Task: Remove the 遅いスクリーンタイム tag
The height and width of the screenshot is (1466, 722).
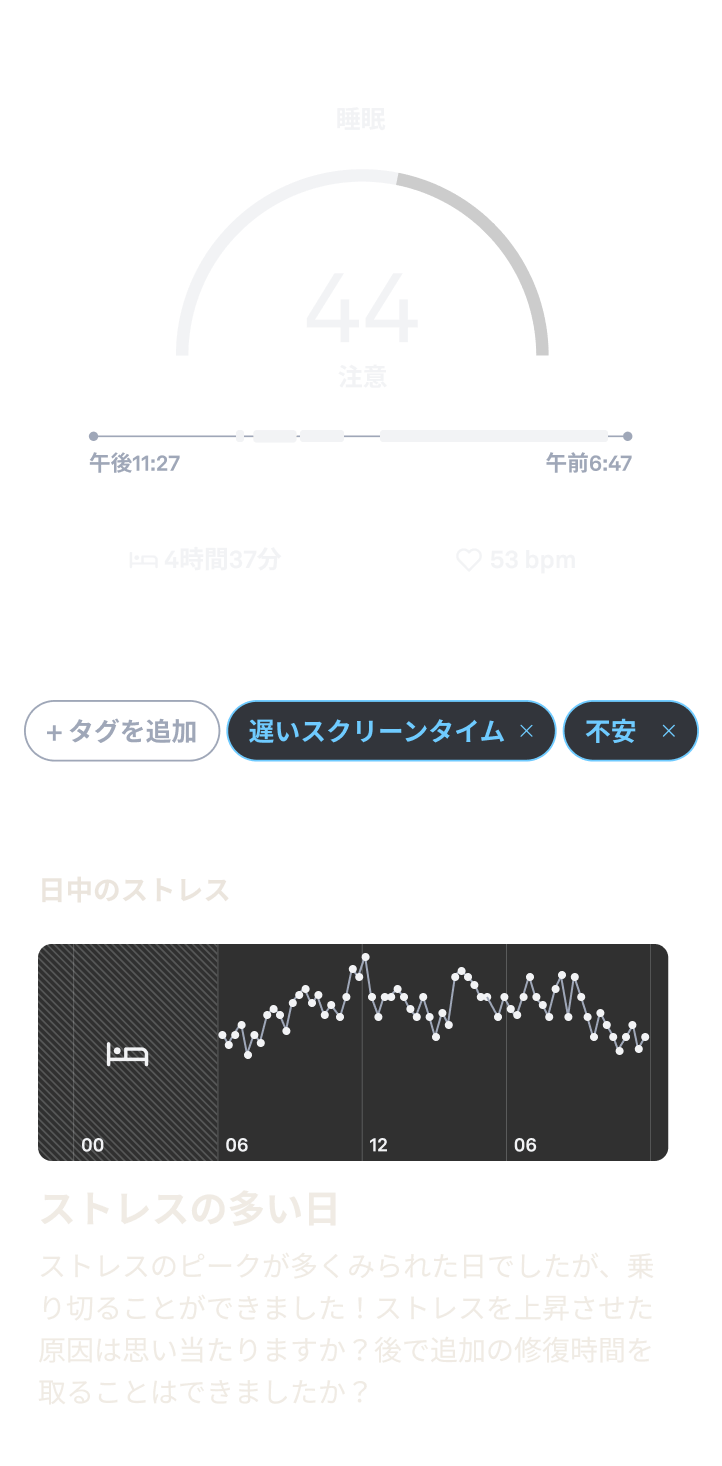Action: coord(527,732)
